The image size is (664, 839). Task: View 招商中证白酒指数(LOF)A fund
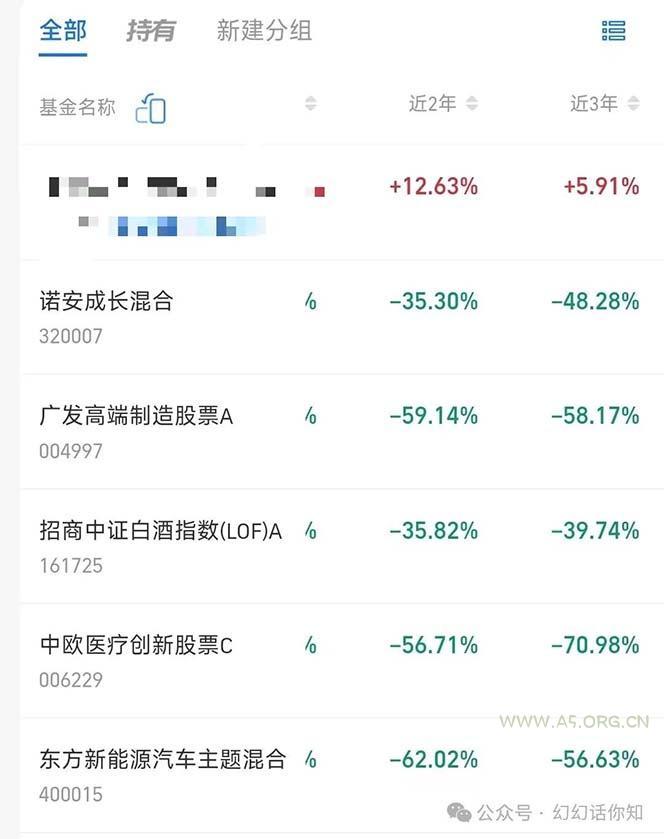(x=160, y=531)
